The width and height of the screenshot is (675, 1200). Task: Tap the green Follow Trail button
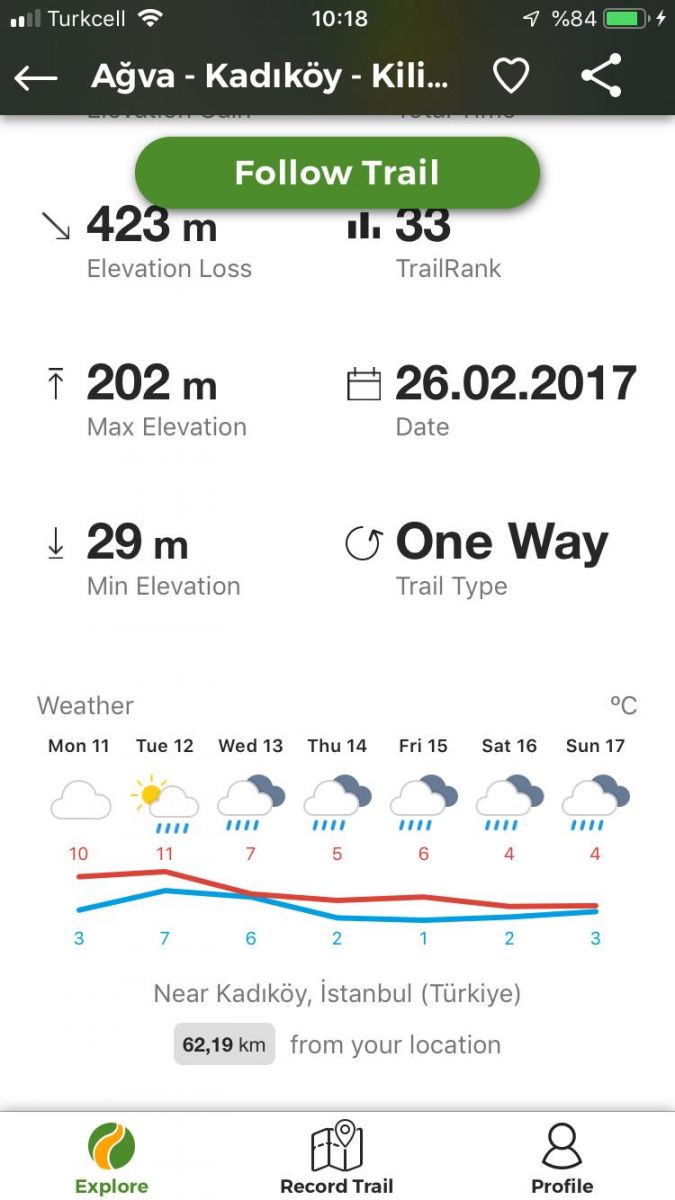[337, 173]
